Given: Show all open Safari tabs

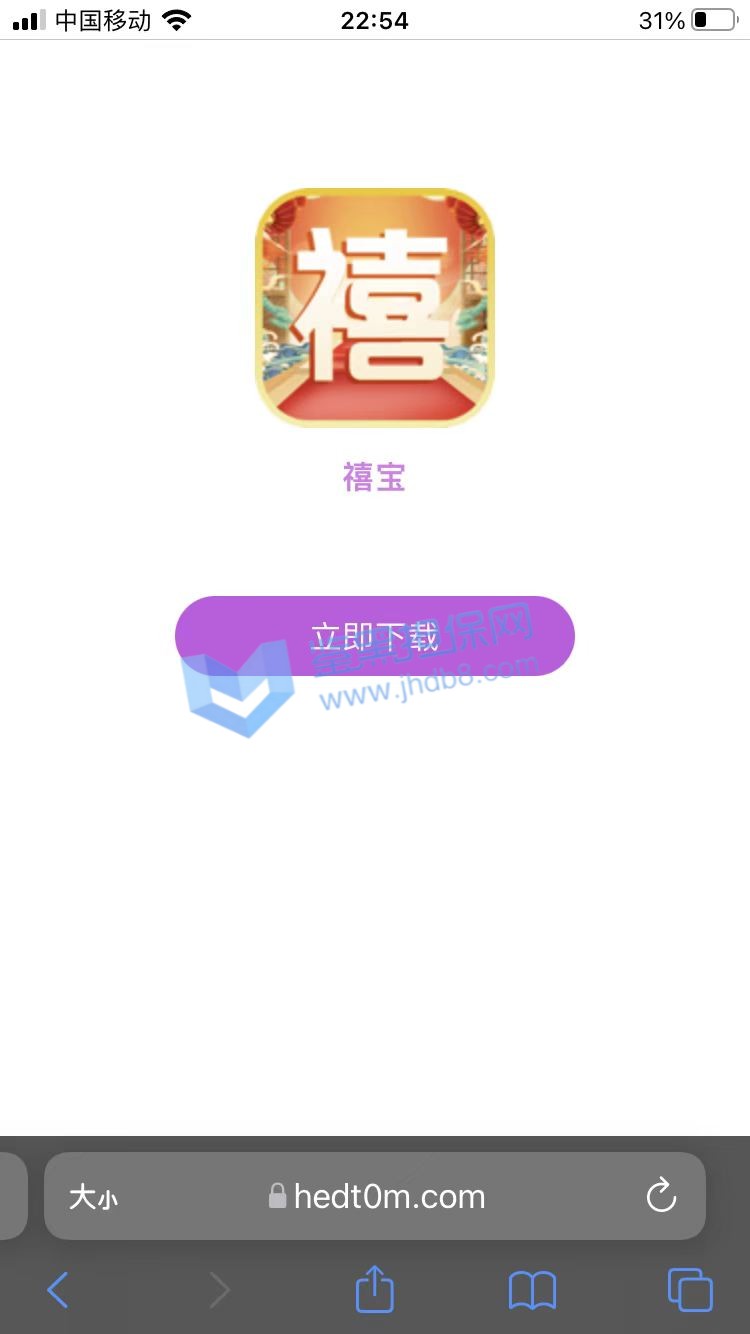Looking at the screenshot, I should pyautogui.click(x=690, y=1290).
